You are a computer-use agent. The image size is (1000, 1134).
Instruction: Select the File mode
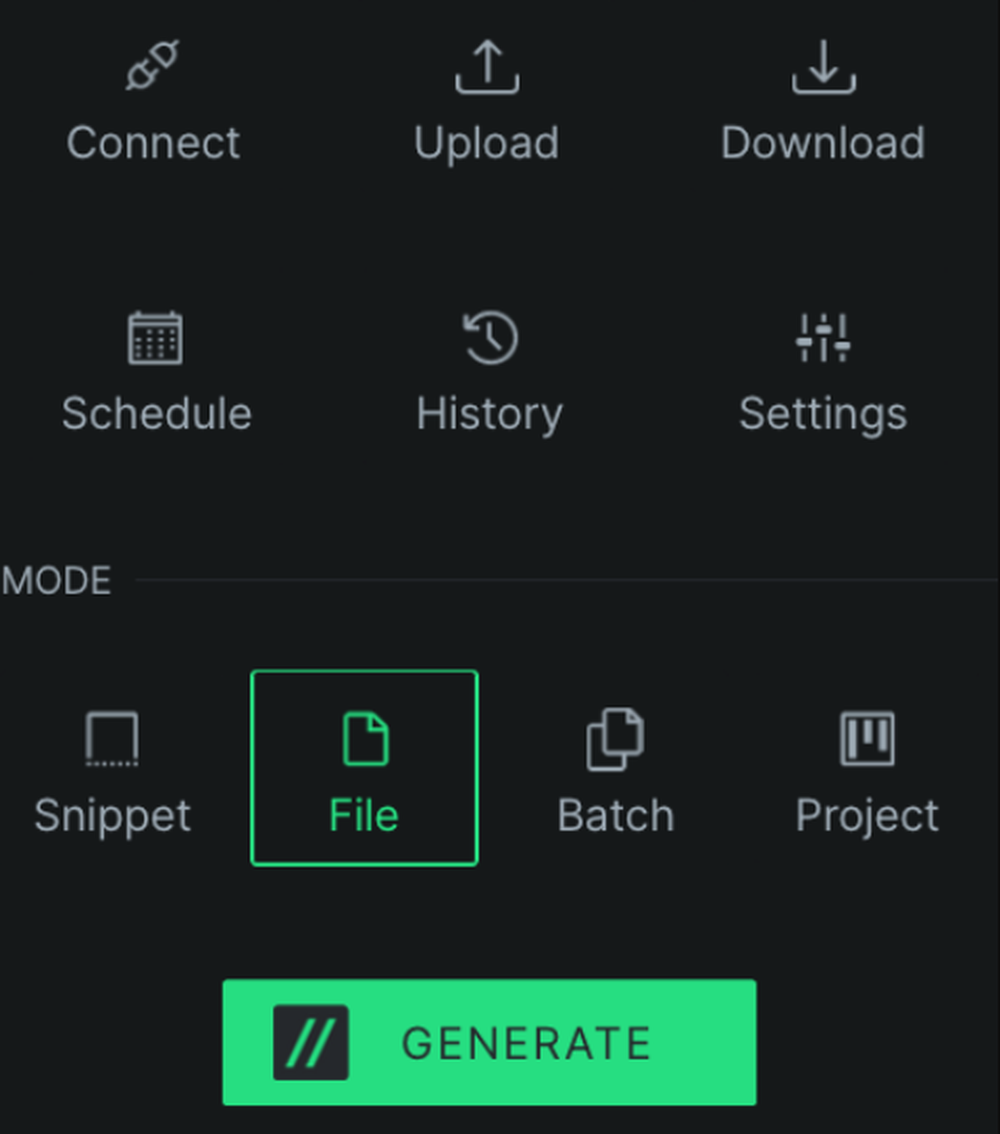point(364,768)
